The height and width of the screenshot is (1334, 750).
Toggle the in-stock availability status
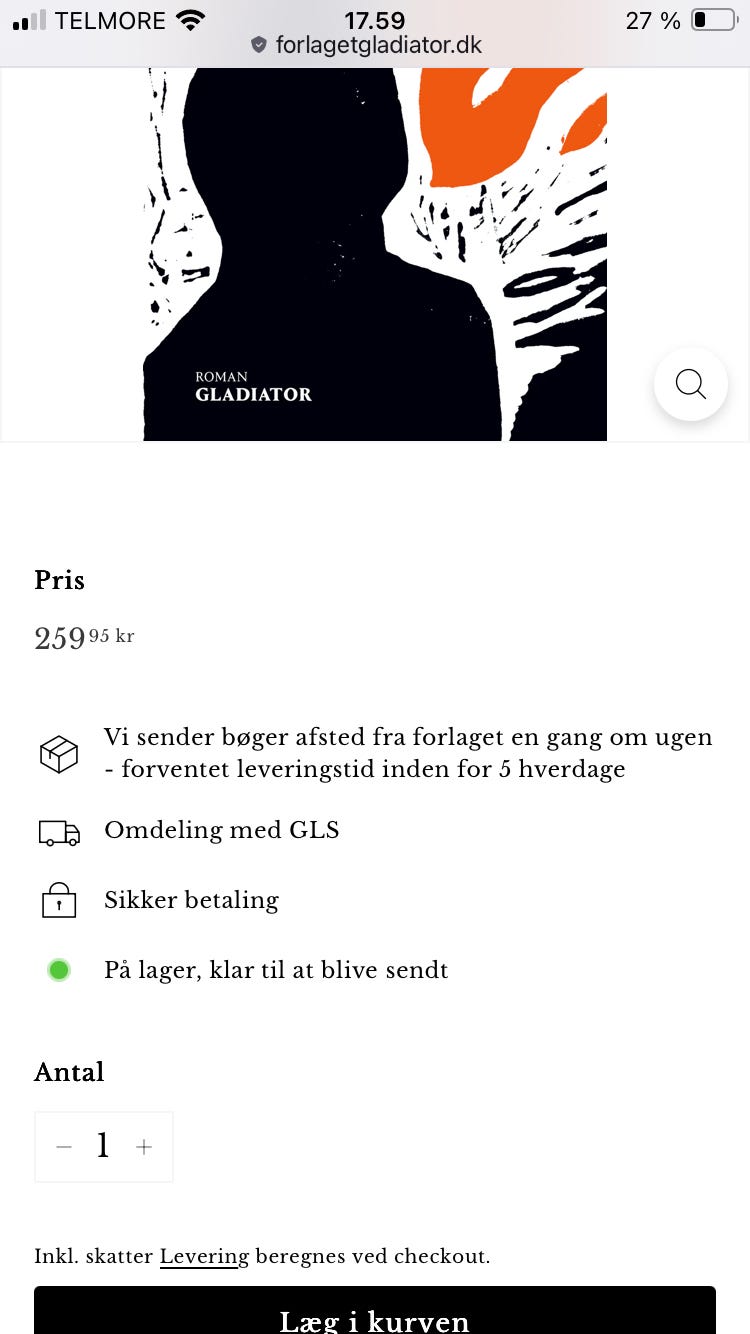(59, 969)
